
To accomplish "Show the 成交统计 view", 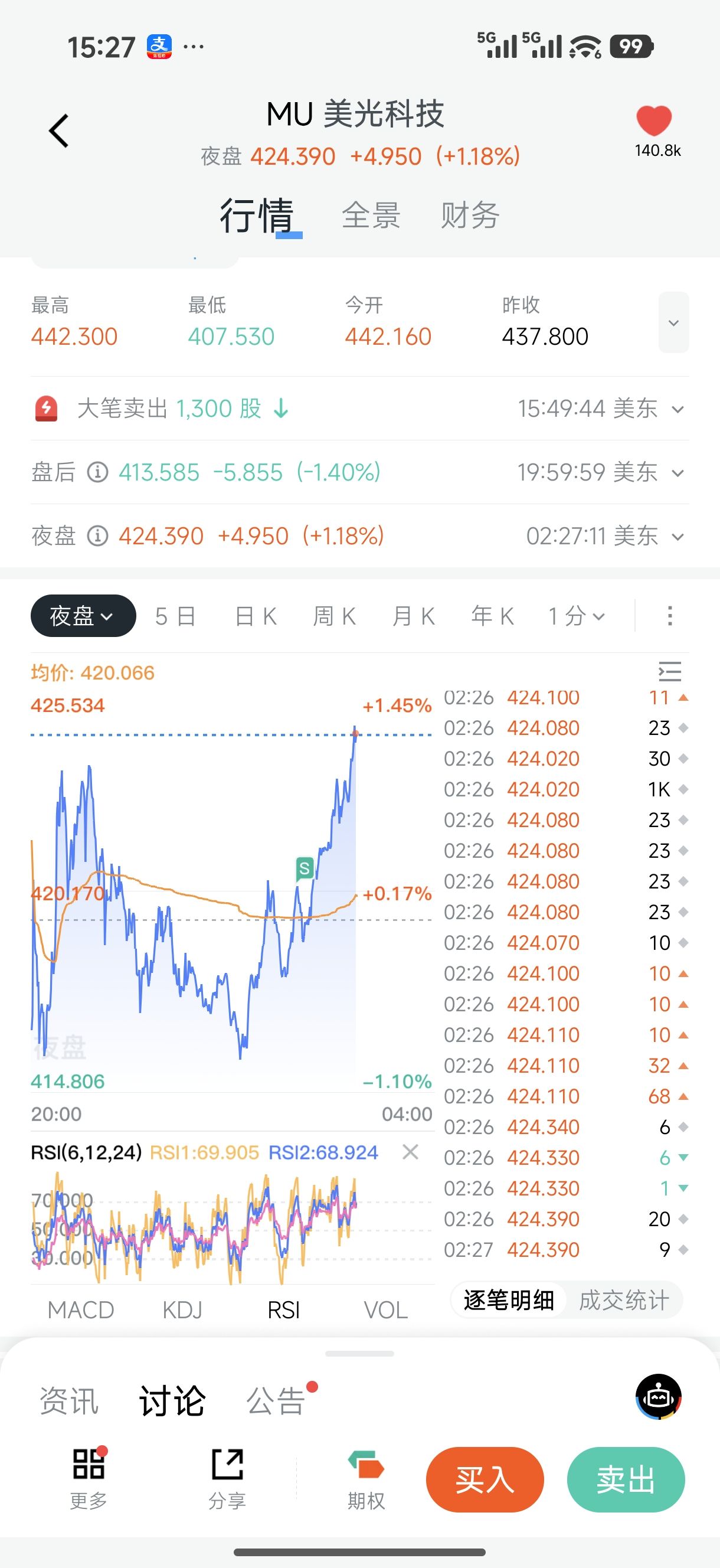I will coord(623,1301).
